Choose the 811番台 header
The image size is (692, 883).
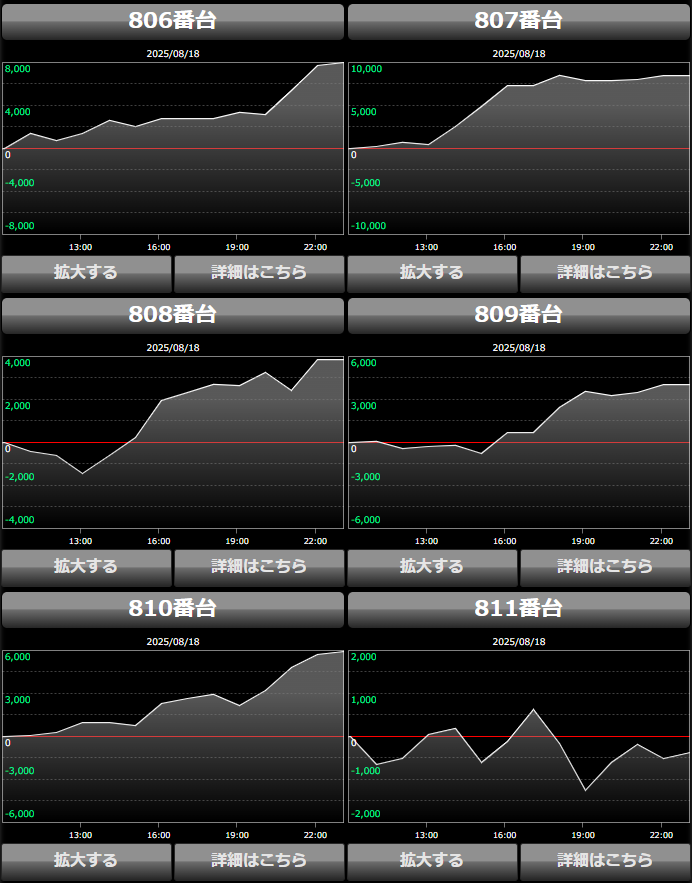coord(519,609)
